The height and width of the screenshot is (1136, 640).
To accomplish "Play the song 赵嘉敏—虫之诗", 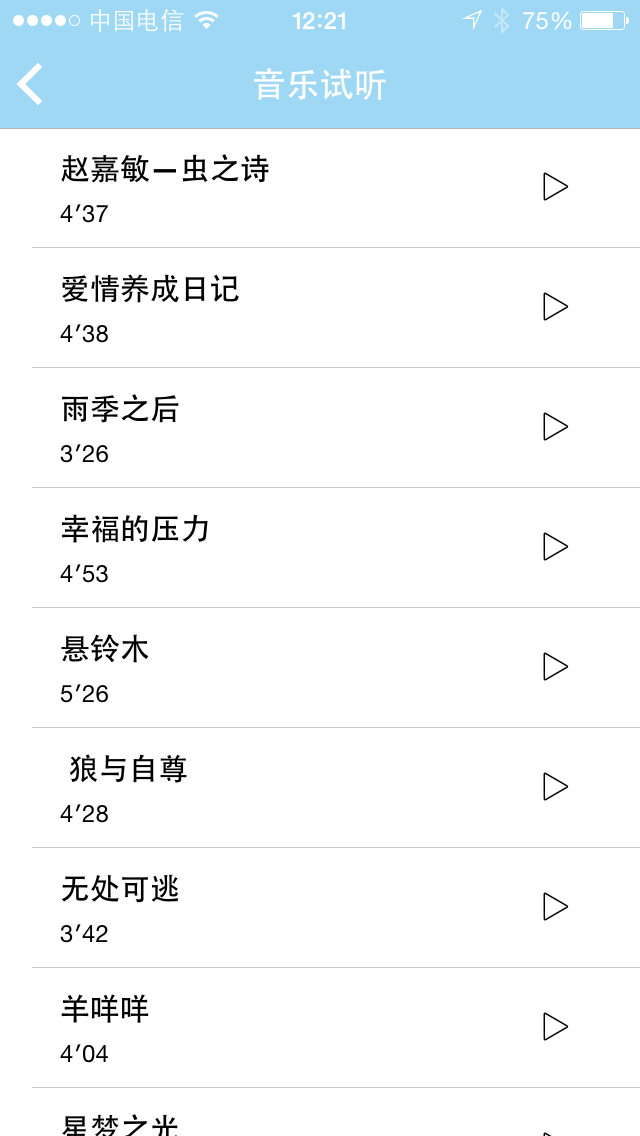I will 555,187.
